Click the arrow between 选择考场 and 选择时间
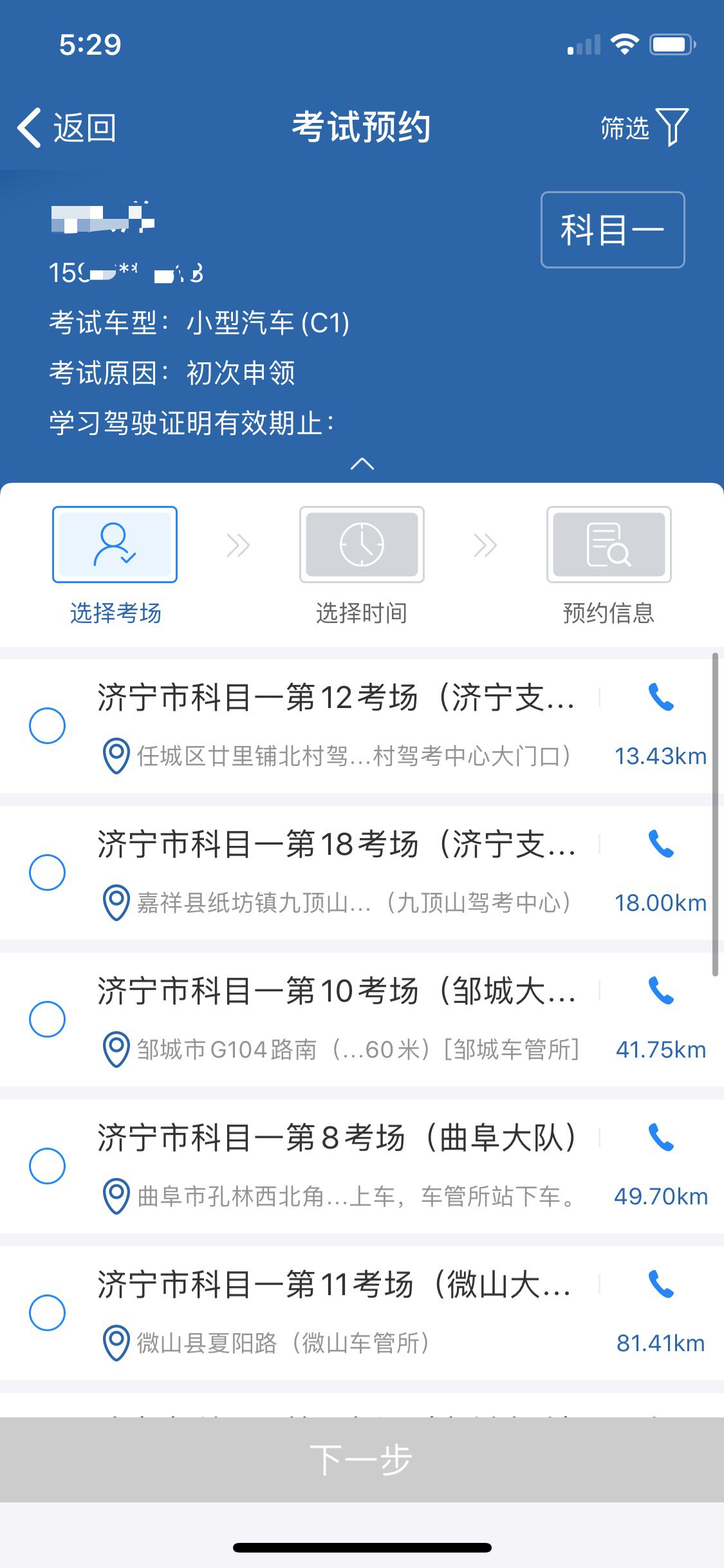Screen dimensions: 724x1568 (239, 544)
